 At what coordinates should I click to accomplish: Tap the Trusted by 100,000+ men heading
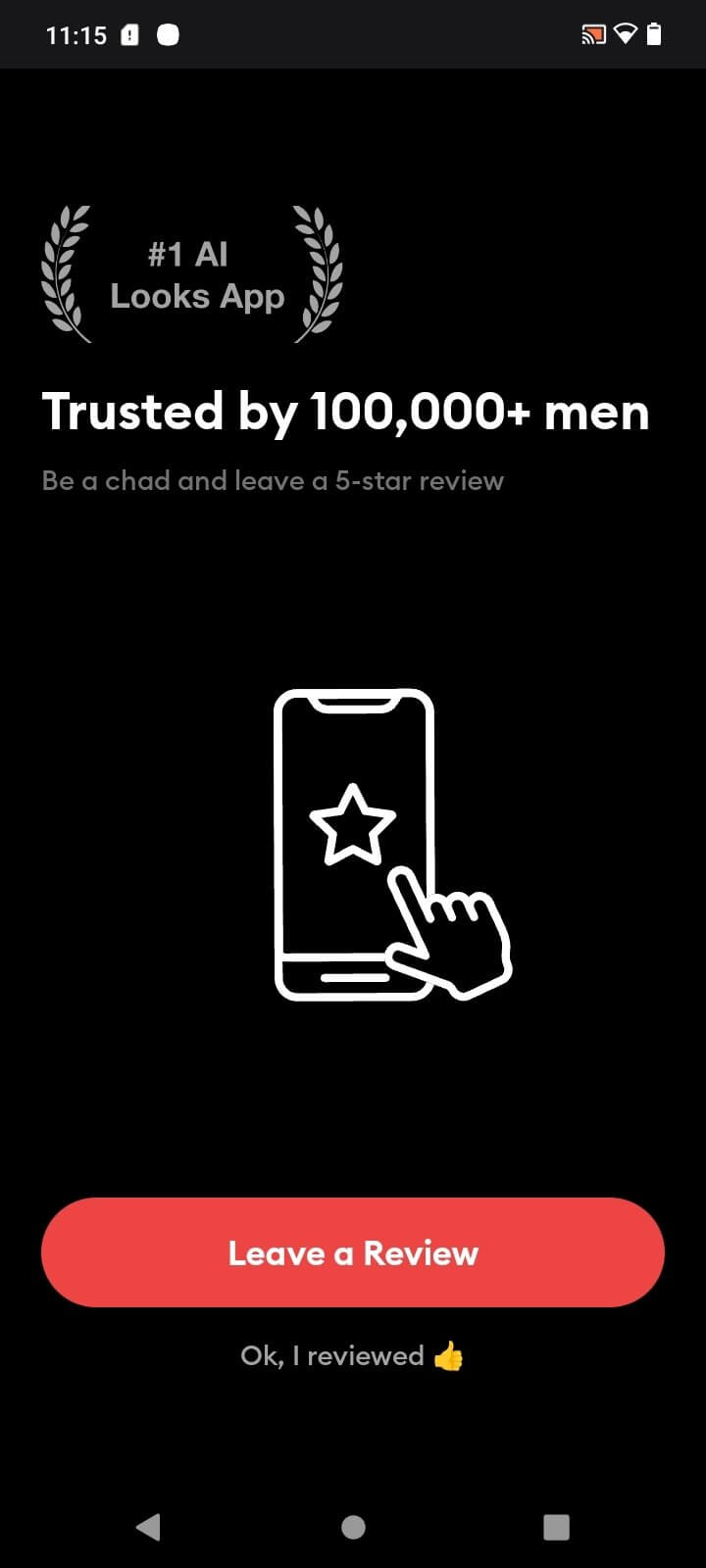point(345,412)
